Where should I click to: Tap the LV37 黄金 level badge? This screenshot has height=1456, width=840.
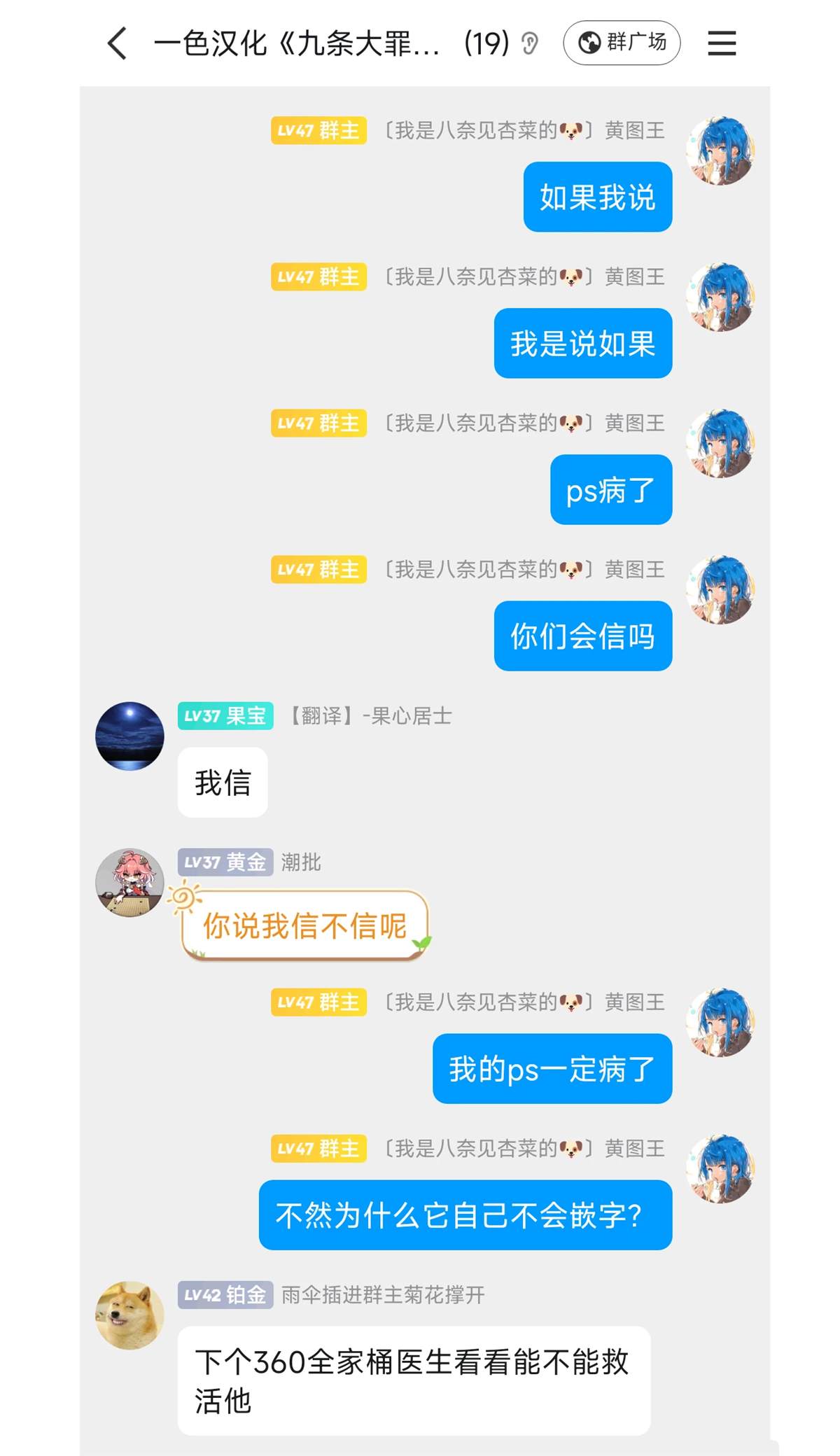click(x=227, y=862)
